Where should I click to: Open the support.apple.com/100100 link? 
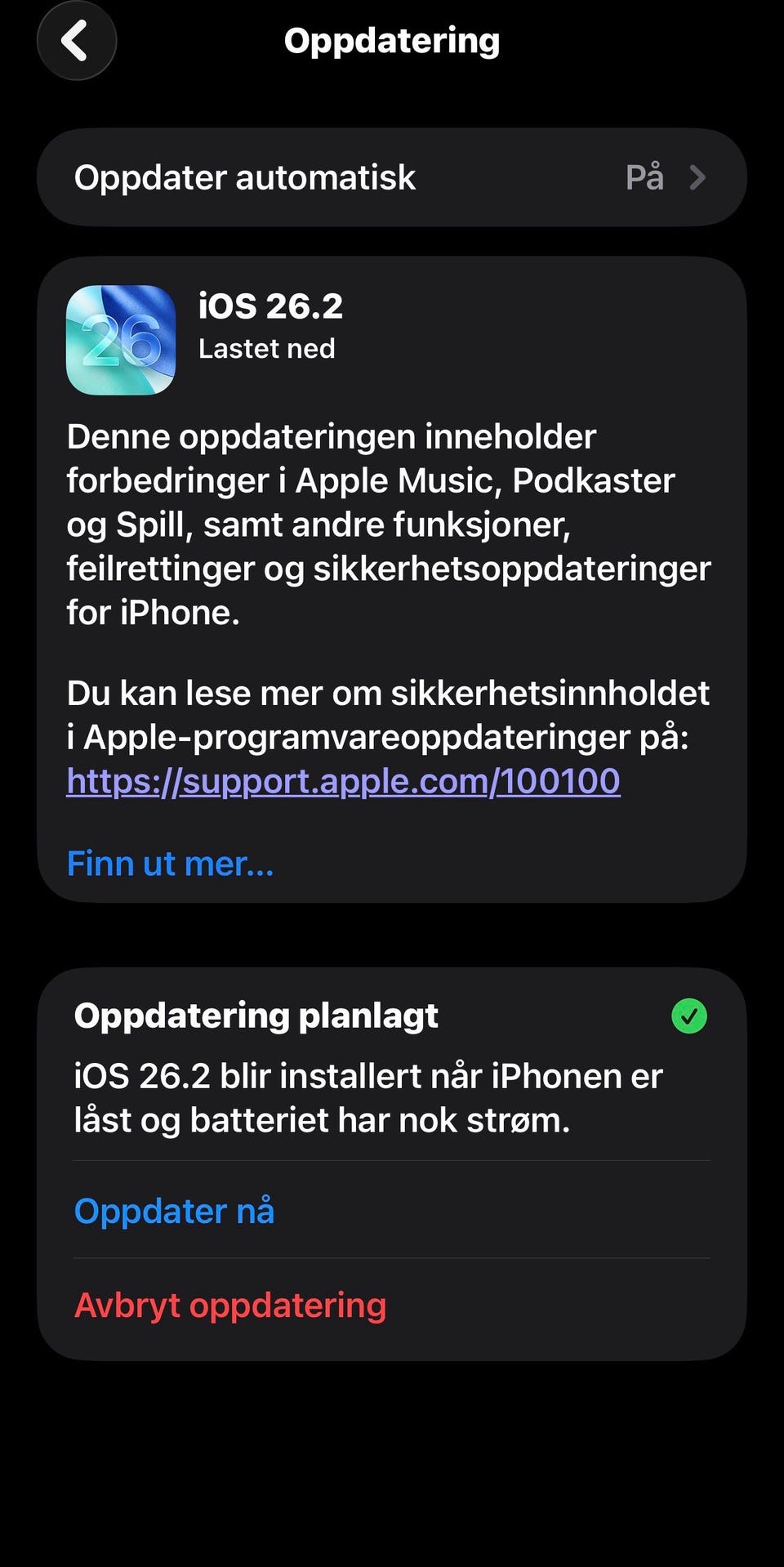pos(343,781)
